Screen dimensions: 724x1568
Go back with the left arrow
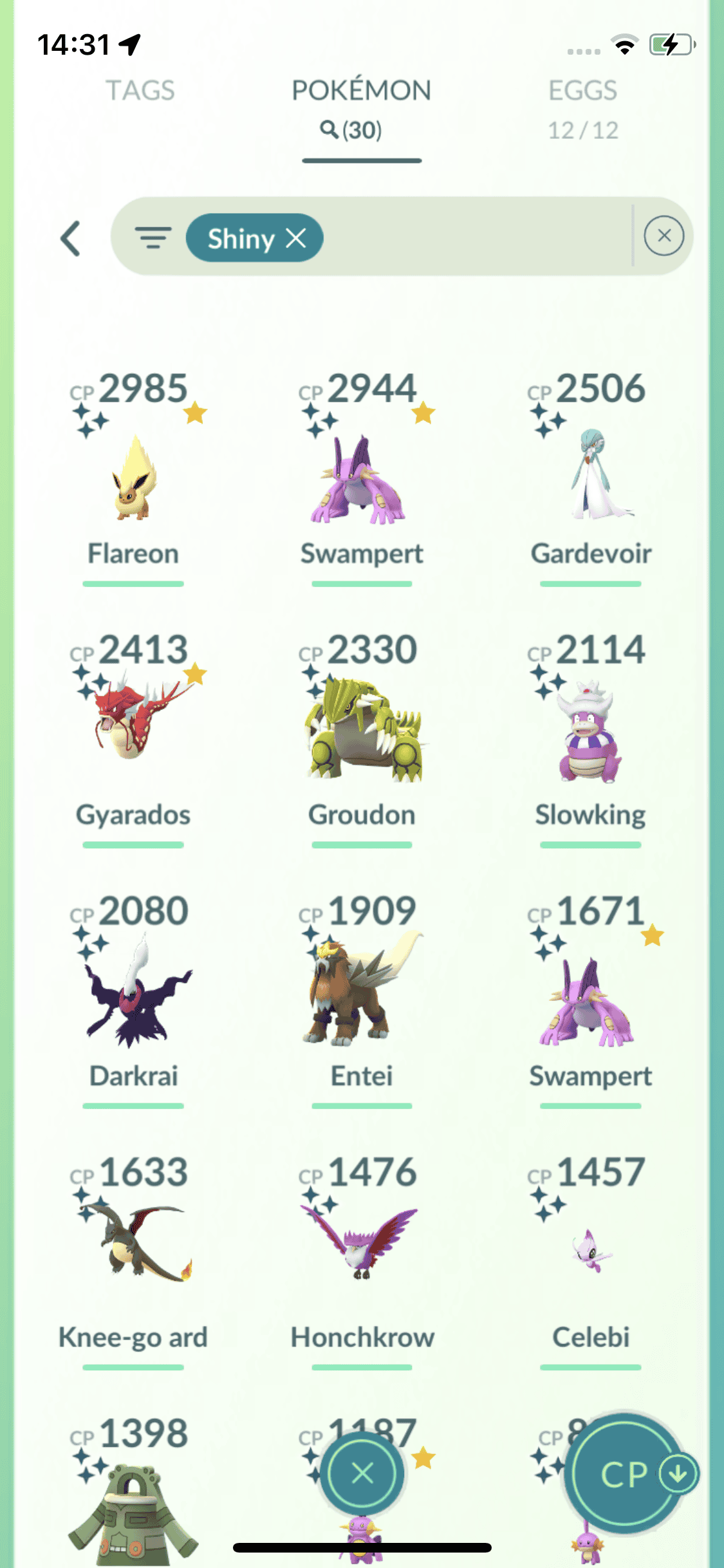(71, 239)
